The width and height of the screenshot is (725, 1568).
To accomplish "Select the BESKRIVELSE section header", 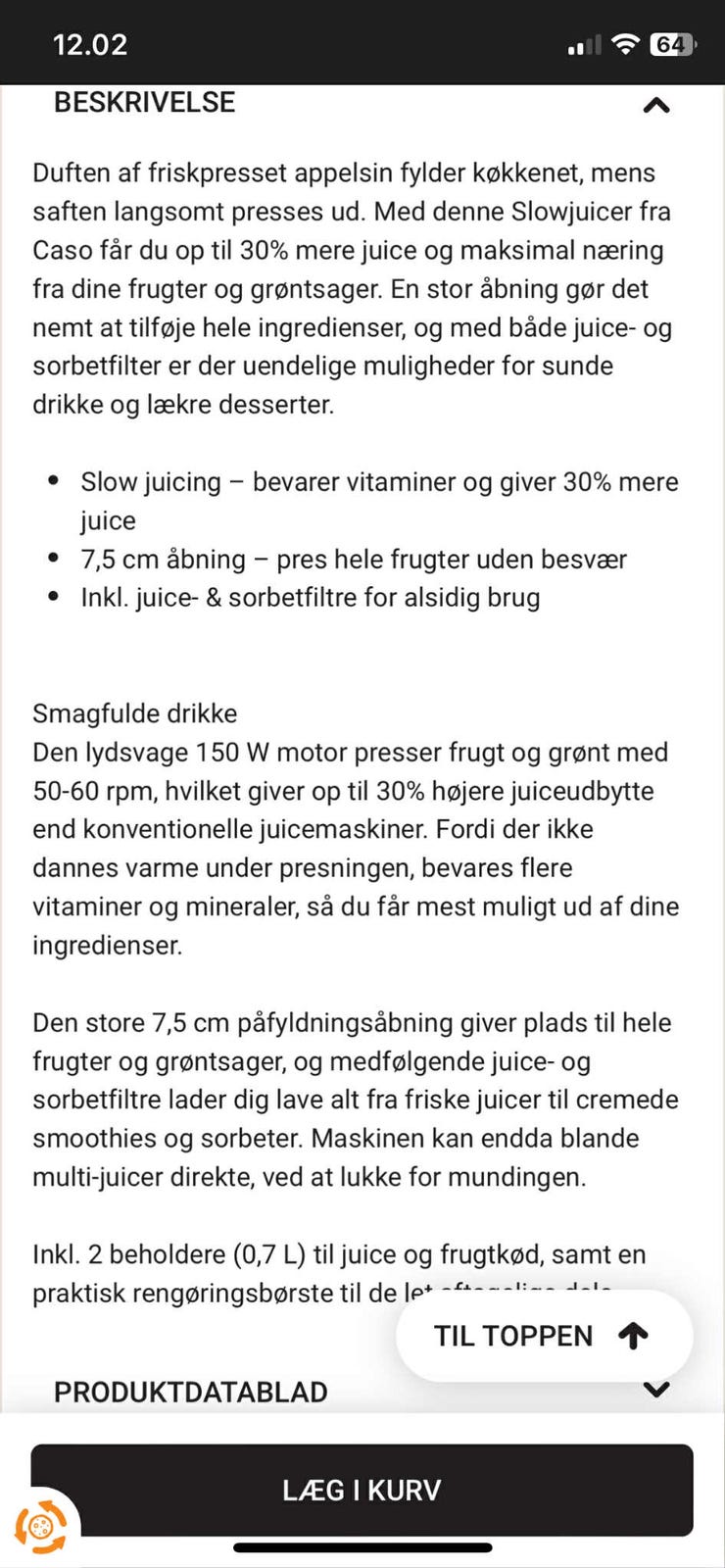I will click(x=144, y=102).
